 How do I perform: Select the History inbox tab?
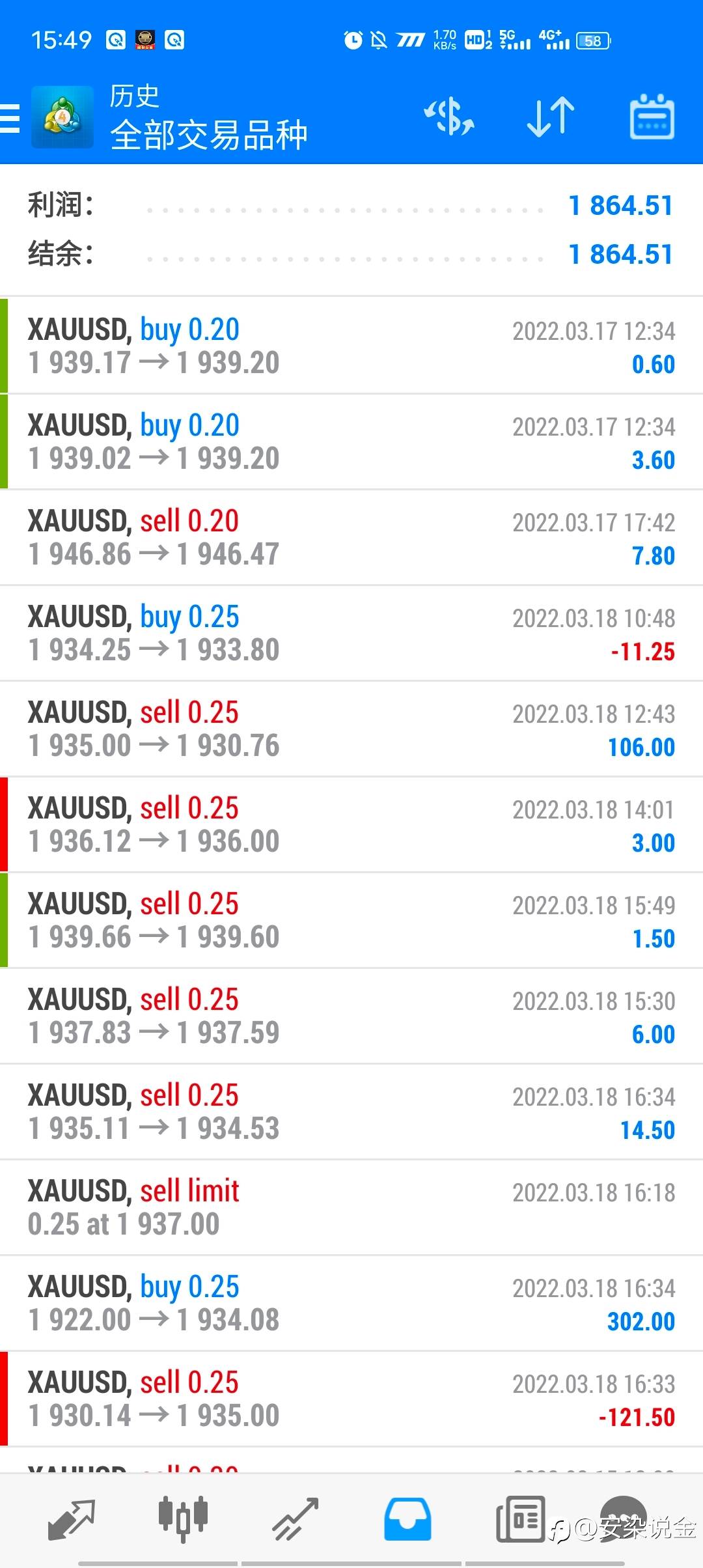tap(407, 1520)
